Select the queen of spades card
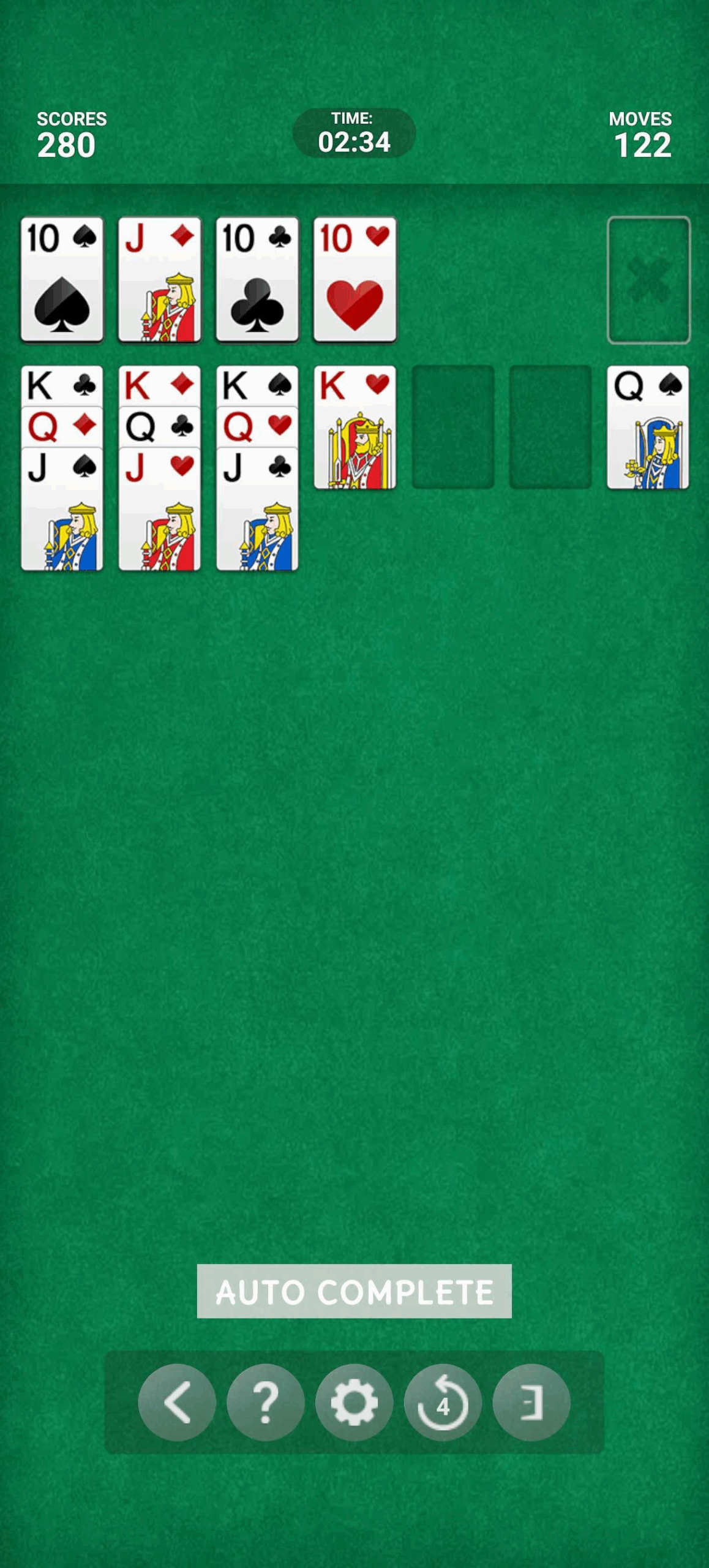 click(648, 428)
